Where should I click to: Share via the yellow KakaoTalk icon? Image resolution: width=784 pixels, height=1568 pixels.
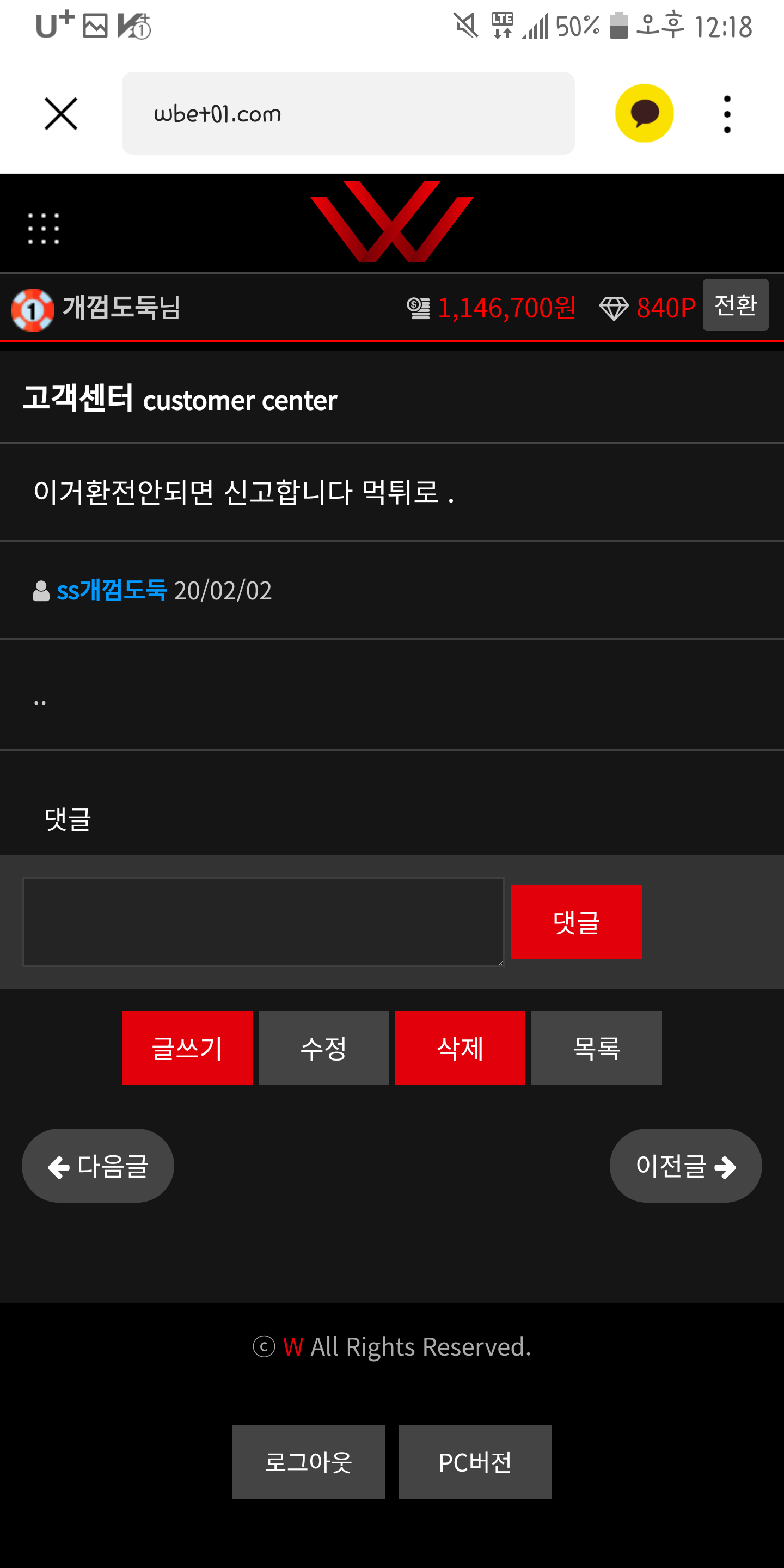pos(644,114)
